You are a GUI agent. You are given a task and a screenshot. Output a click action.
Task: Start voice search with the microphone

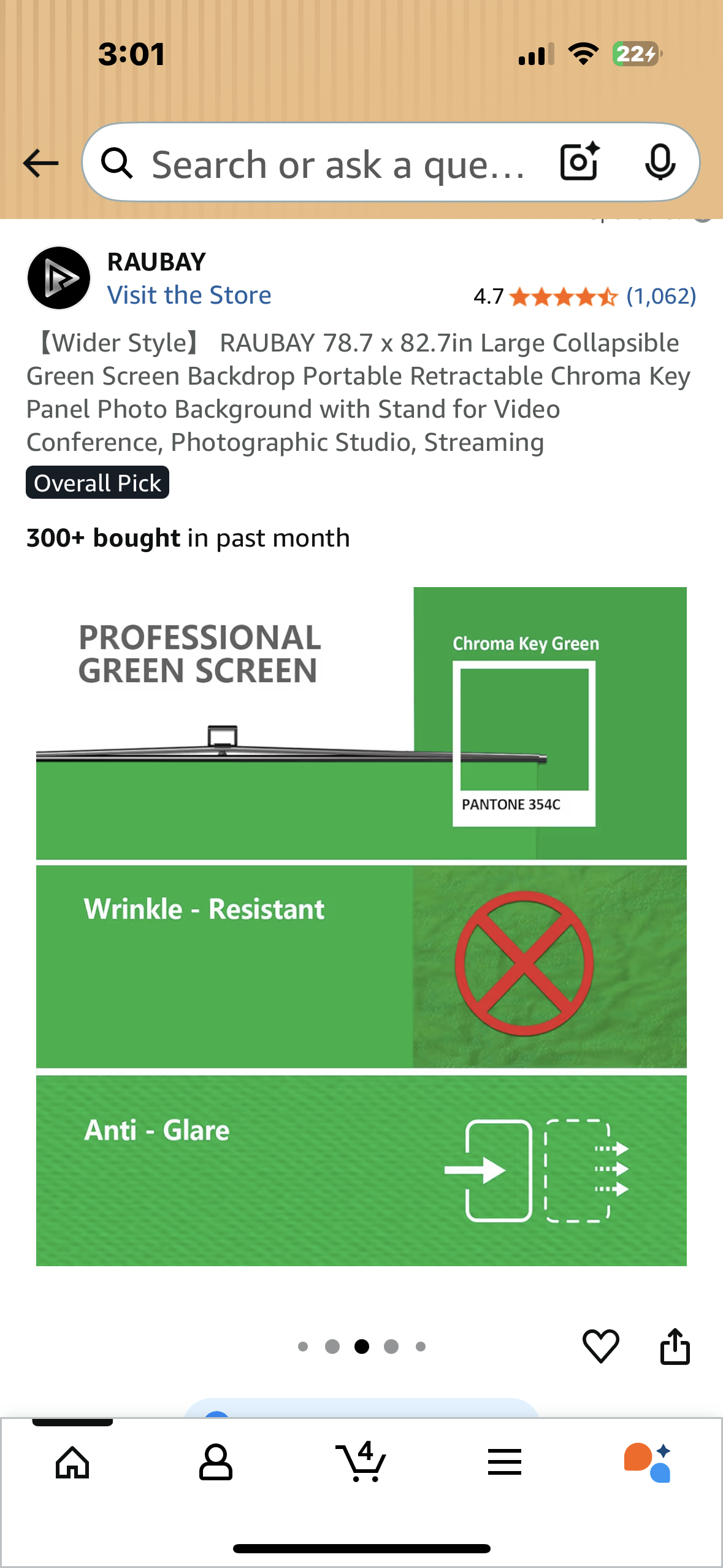[x=660, y=163]
